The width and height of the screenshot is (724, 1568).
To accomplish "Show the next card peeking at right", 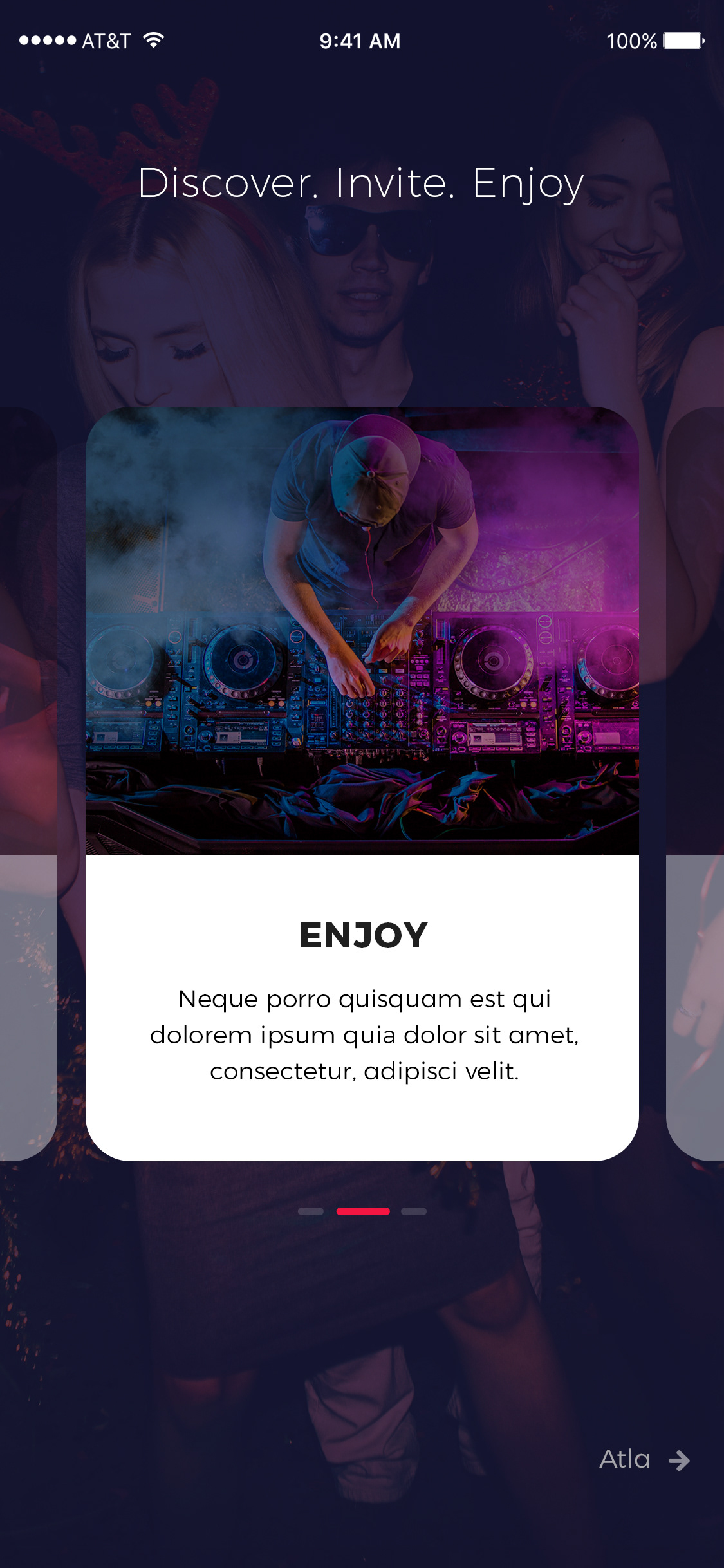I will [x=696, y=783].
